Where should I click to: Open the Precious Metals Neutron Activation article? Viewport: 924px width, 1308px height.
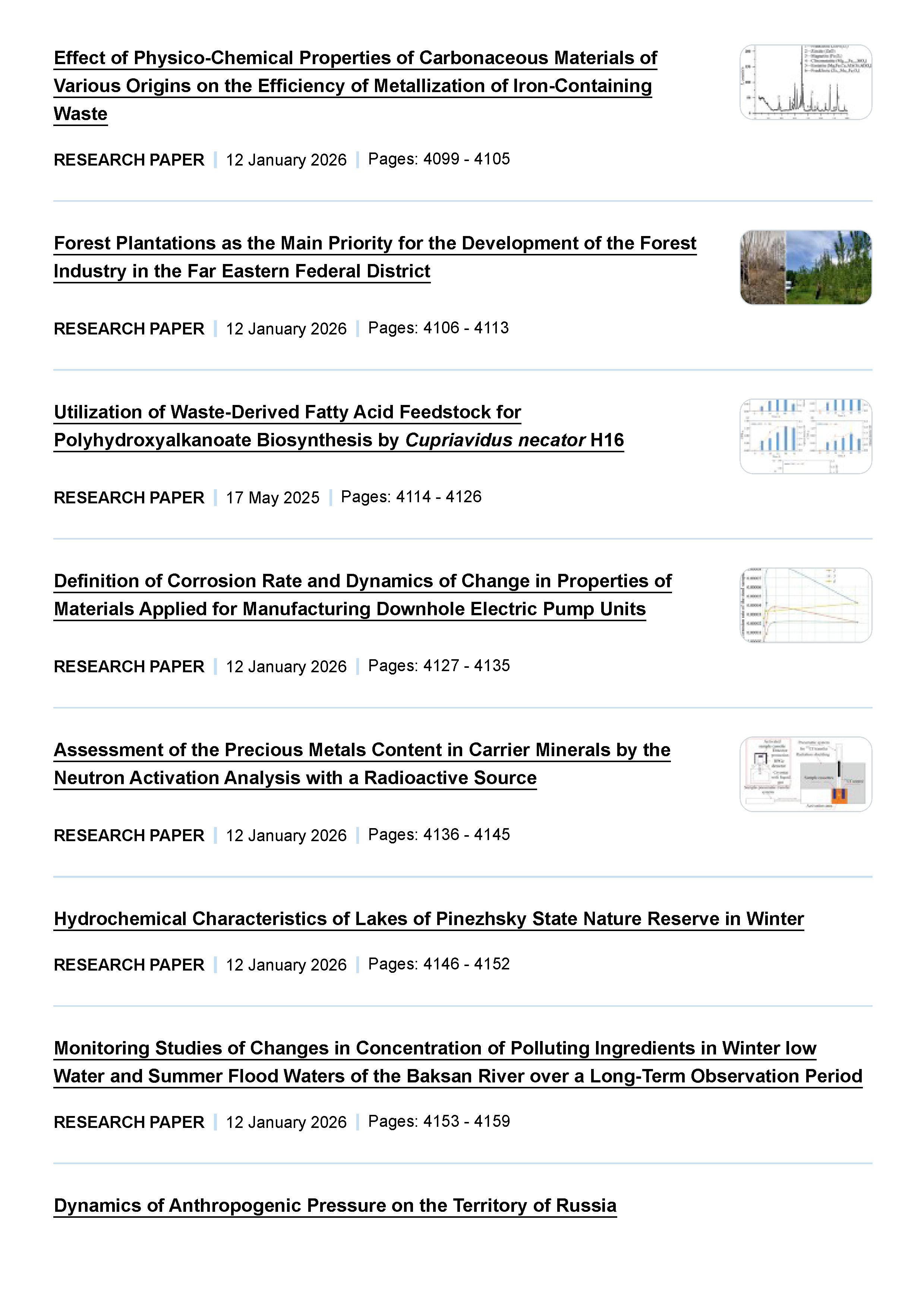pos(362,750)
